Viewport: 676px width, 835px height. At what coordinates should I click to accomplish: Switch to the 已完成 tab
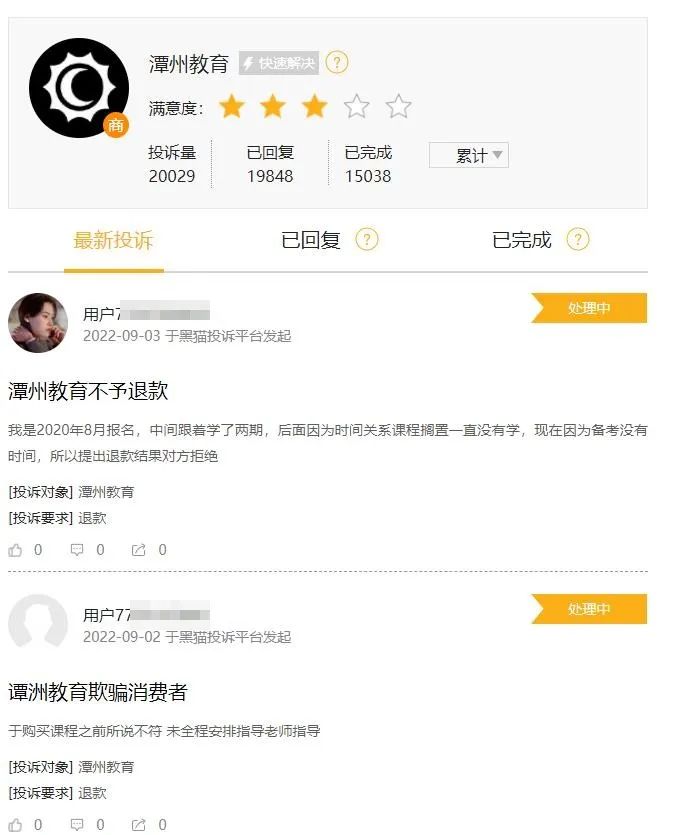522,240
